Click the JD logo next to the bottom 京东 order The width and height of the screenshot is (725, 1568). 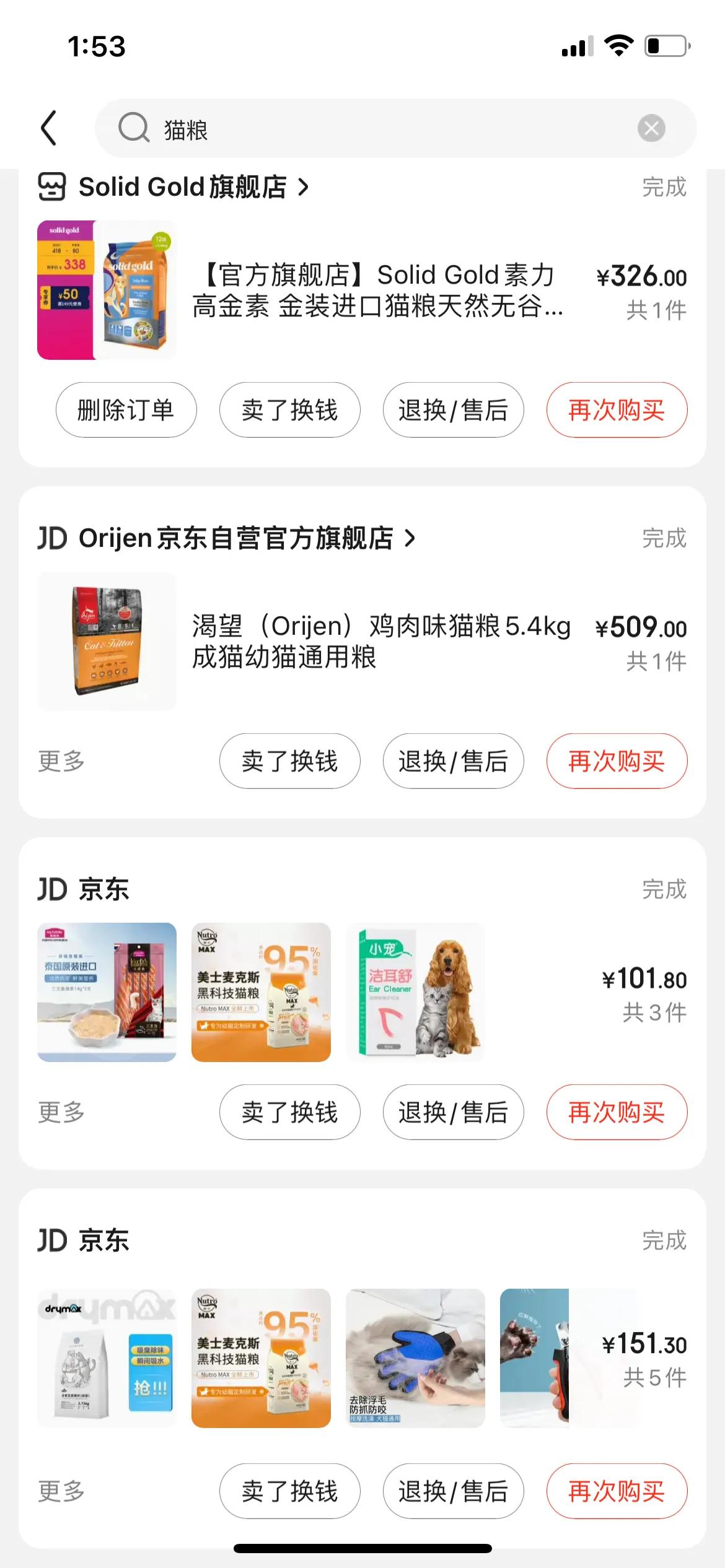(x=52, y=1241)
